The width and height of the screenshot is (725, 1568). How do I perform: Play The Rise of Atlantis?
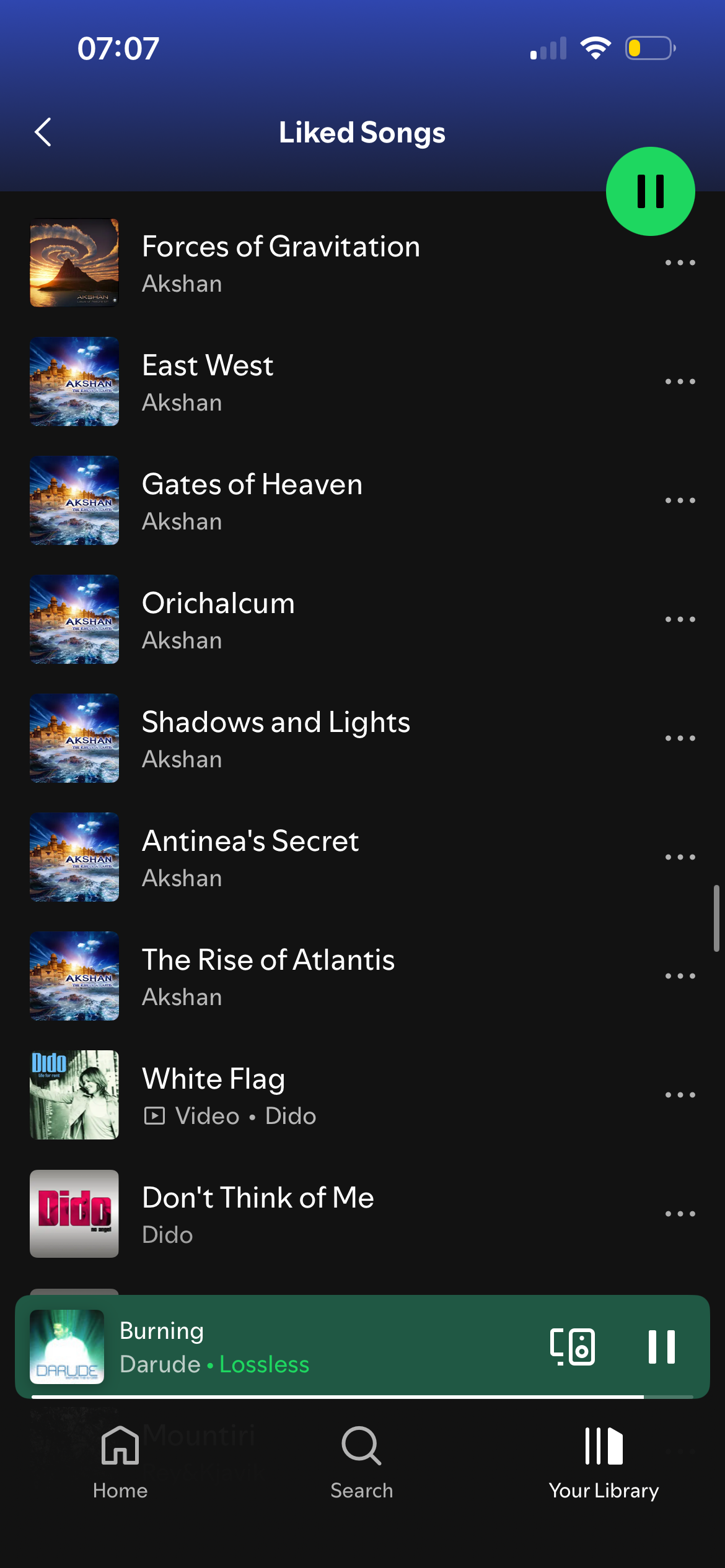pos(268,976)
